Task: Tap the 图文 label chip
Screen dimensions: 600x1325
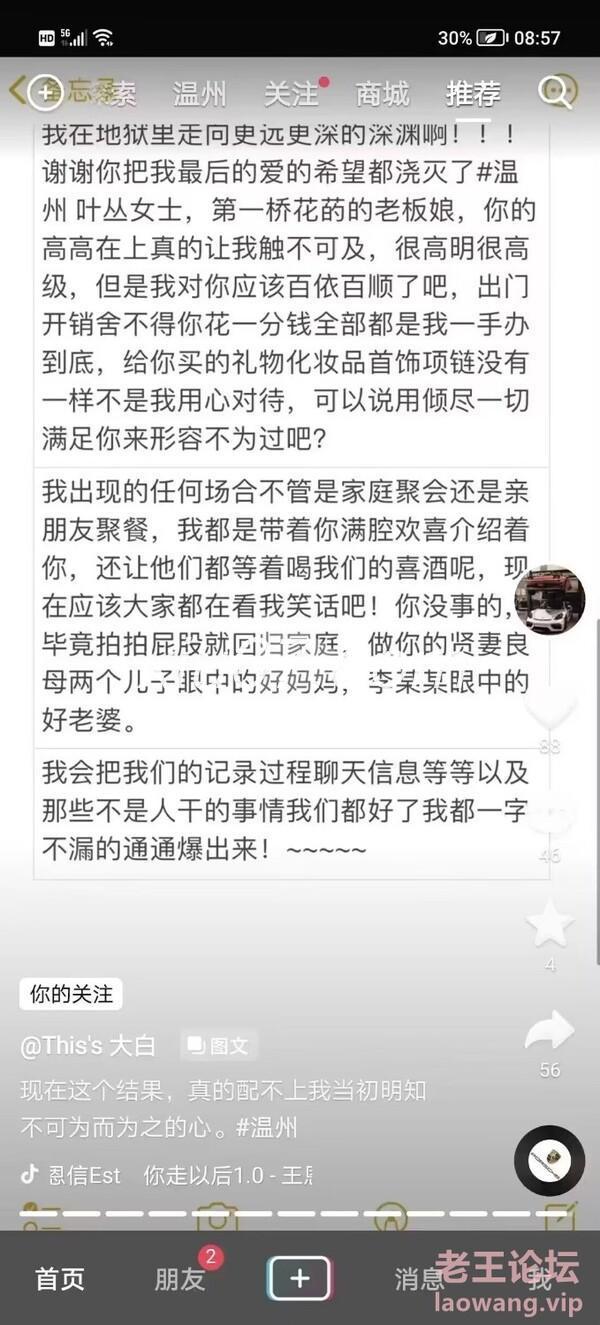Action: 219,1046
